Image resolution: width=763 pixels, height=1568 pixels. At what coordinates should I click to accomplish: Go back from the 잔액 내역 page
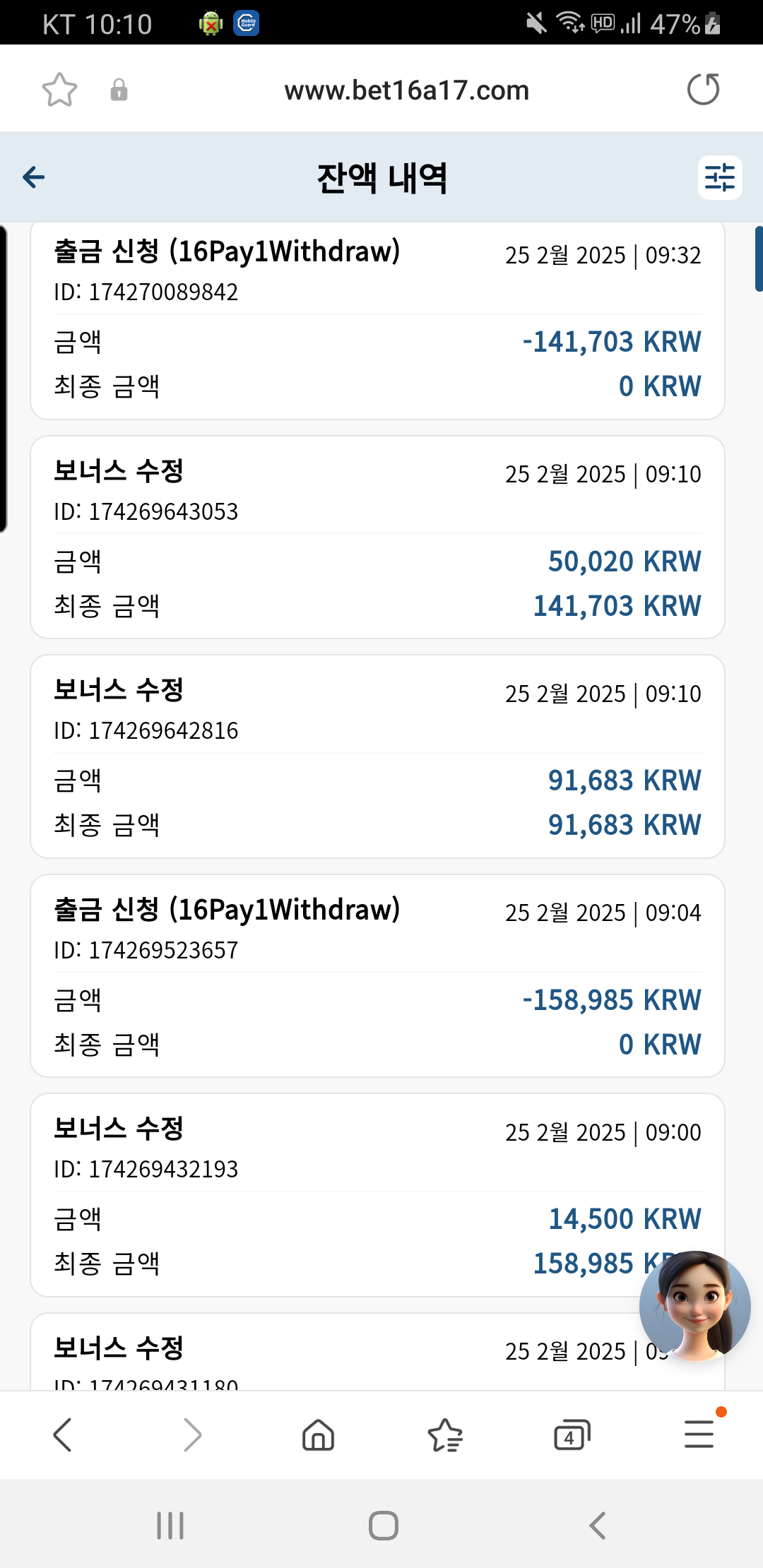tap(34, 177)
